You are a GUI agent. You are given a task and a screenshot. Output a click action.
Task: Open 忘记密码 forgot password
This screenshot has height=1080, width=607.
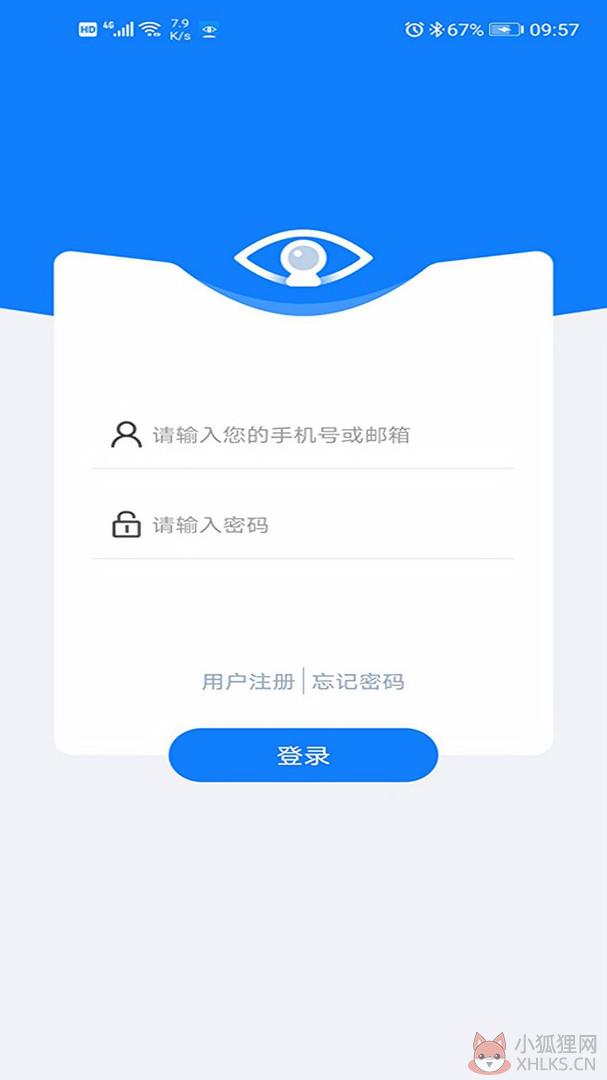tap(358, 682)
